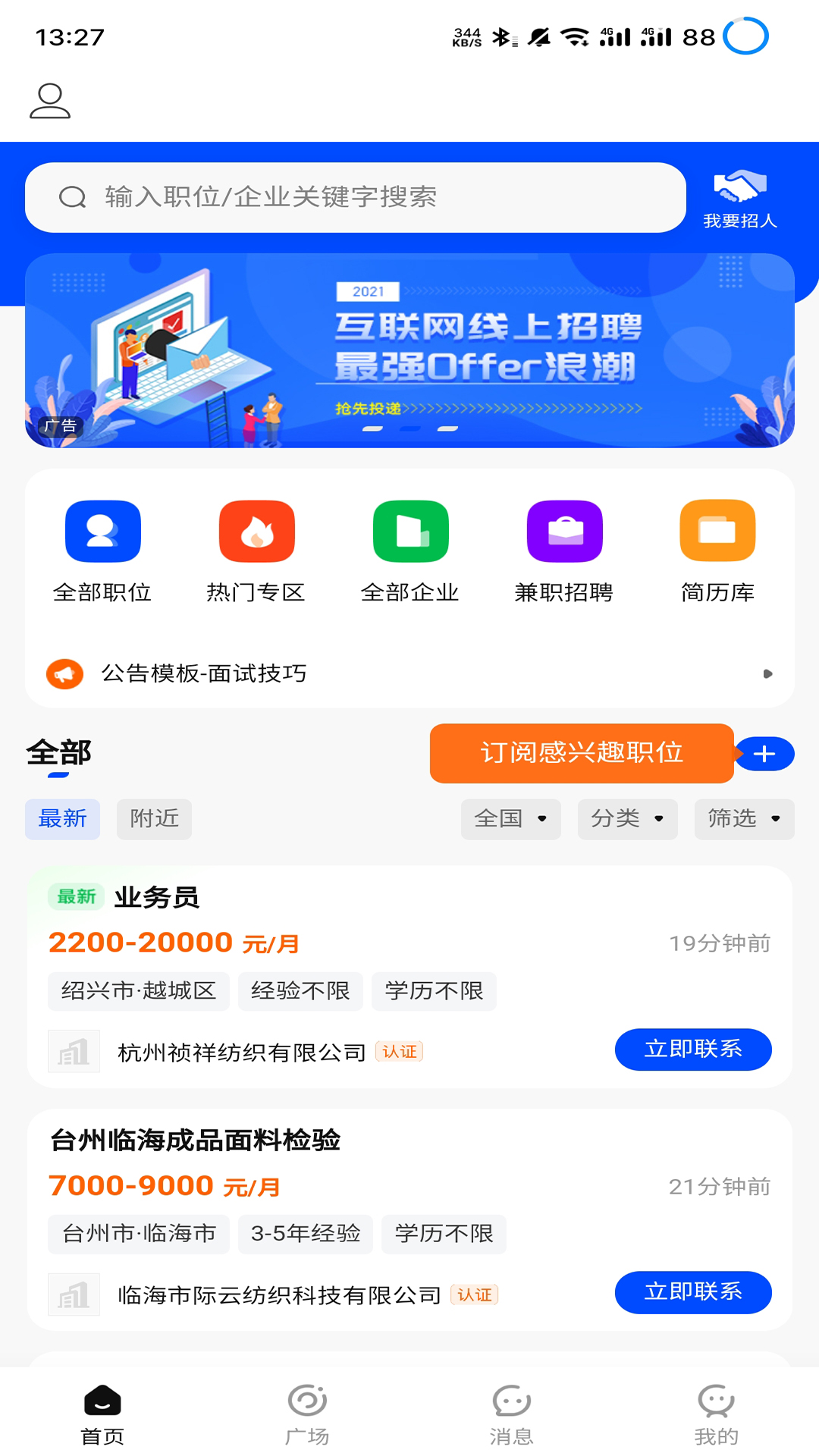Open the 全国 region dropdown
Image resolution: width=819 pixels, height=1456 pixels.
511,819
